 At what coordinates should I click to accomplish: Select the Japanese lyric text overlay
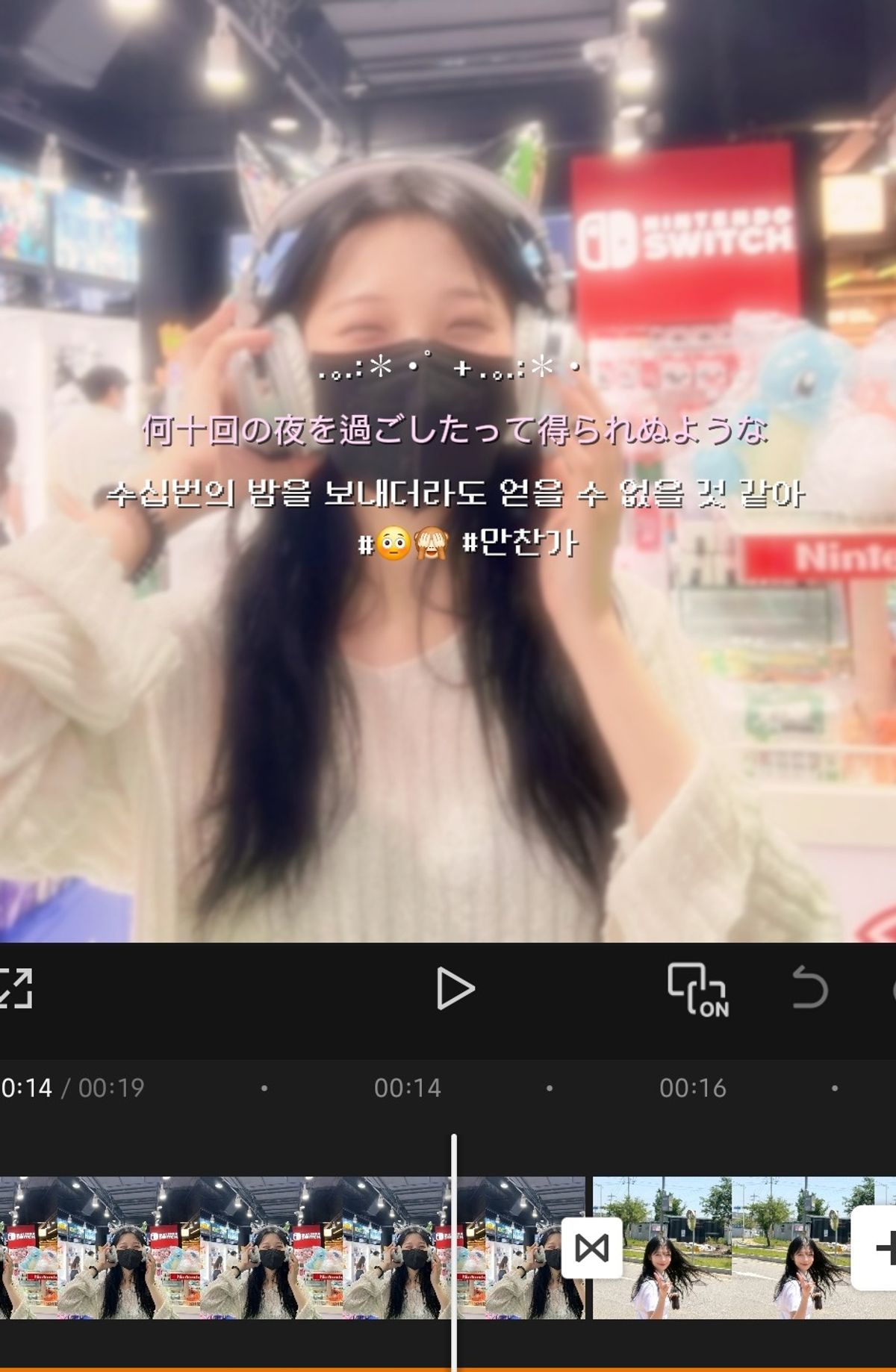pyautogui.click(x=455, y=431)
